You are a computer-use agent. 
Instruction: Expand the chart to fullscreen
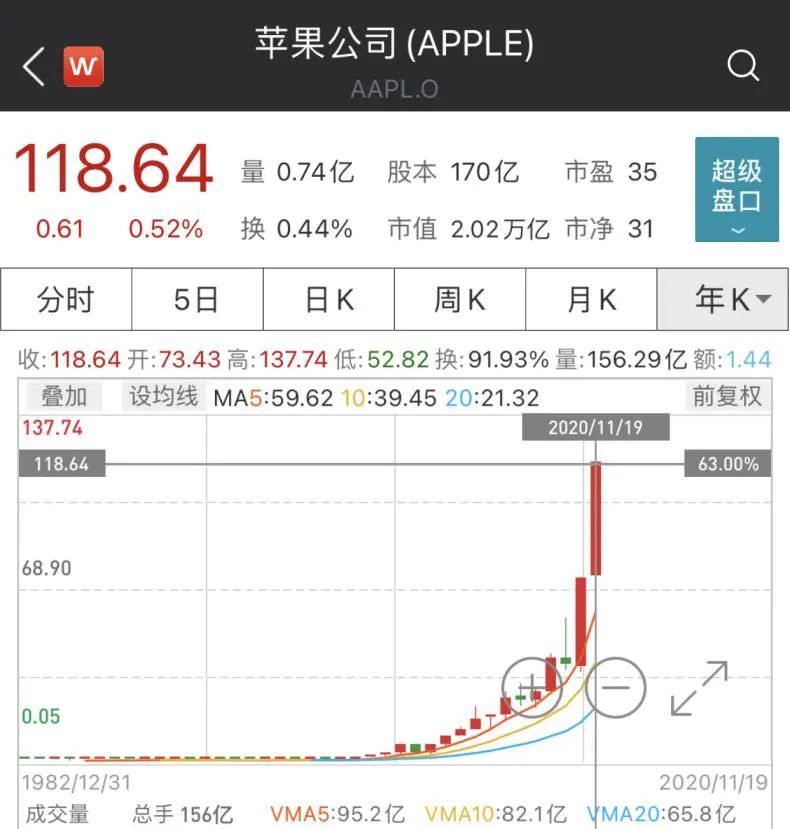click(x=699, y=688)
